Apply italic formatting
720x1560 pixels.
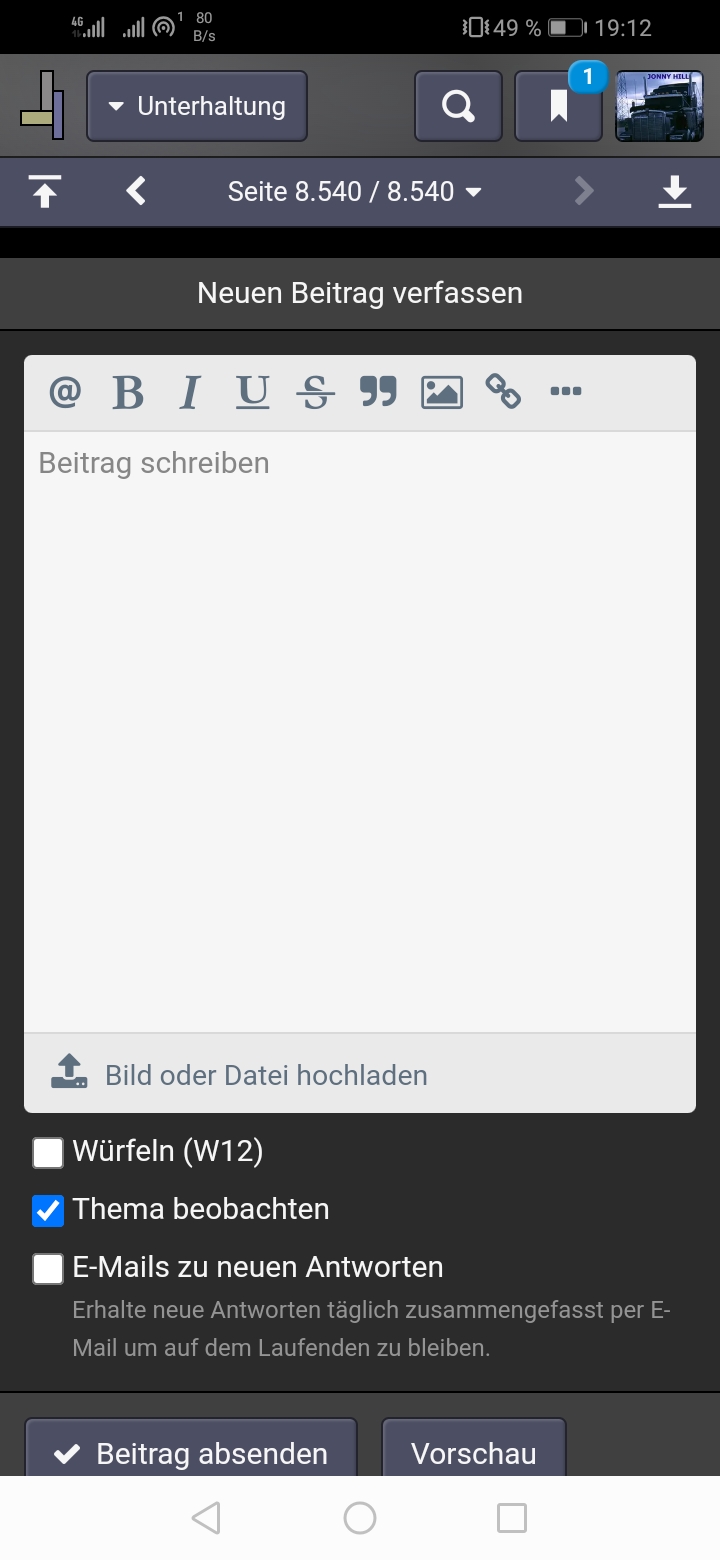[190, 392]
